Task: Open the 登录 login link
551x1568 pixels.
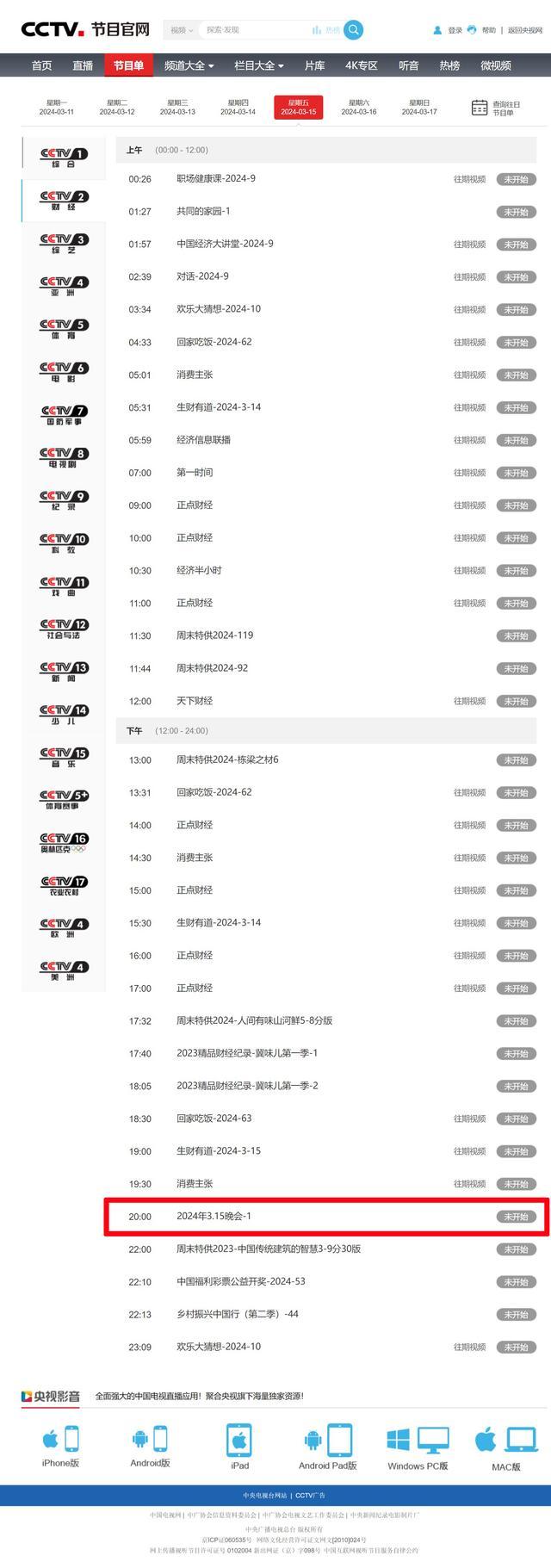Action: pyautogui.click(x=454, y=30)
